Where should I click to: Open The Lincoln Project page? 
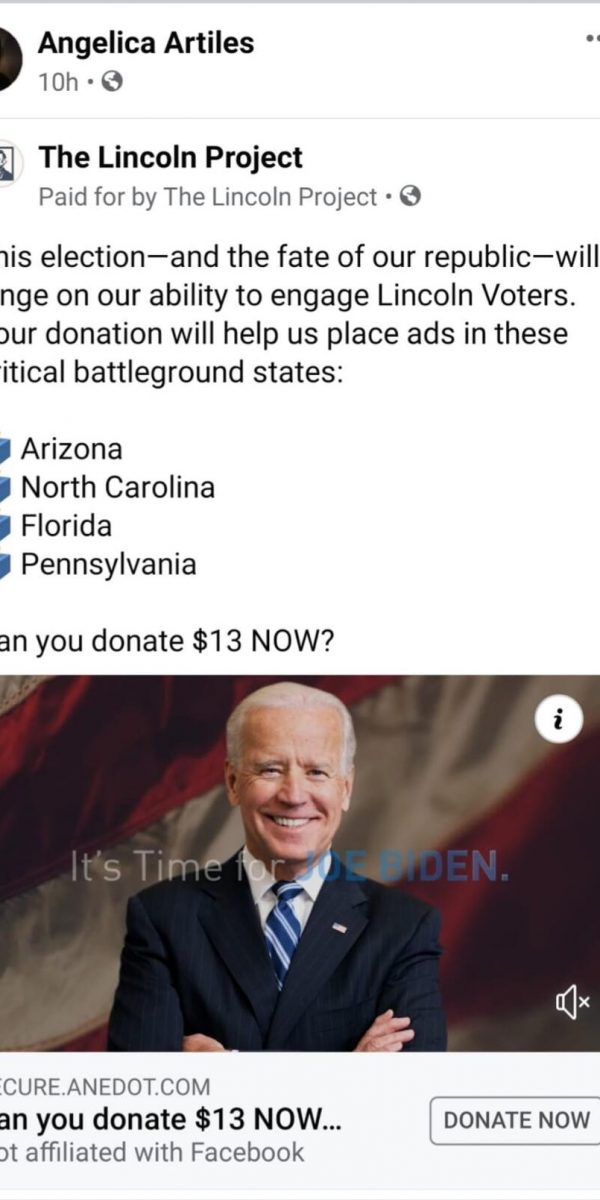click(x=170, y=158)
